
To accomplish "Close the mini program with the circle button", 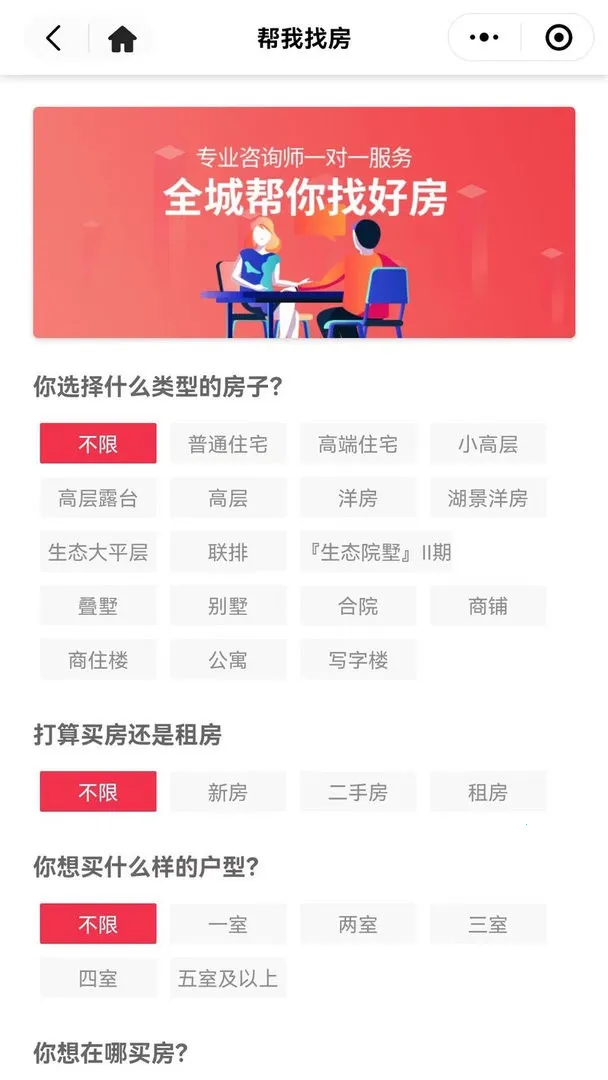I will (558, 39).
